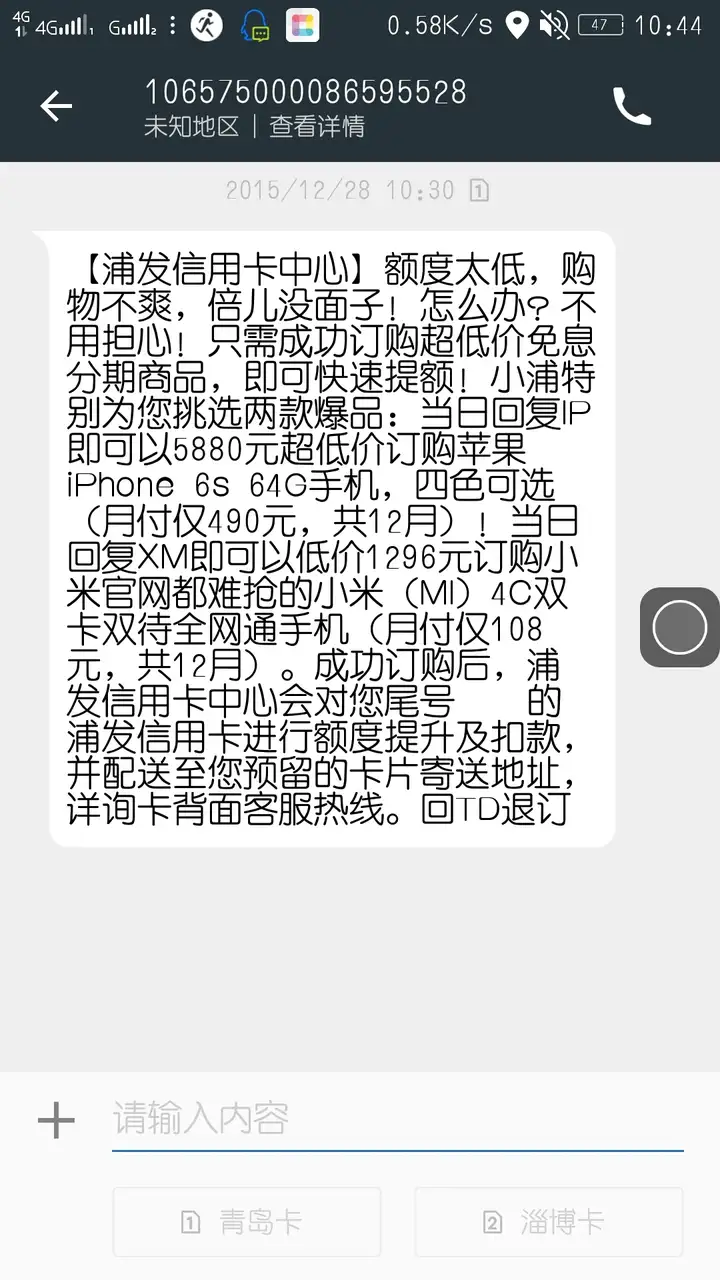The image size is (720, 1280).
Task: Focus the 请输入内容 message field
Action: click(397, 1118)
